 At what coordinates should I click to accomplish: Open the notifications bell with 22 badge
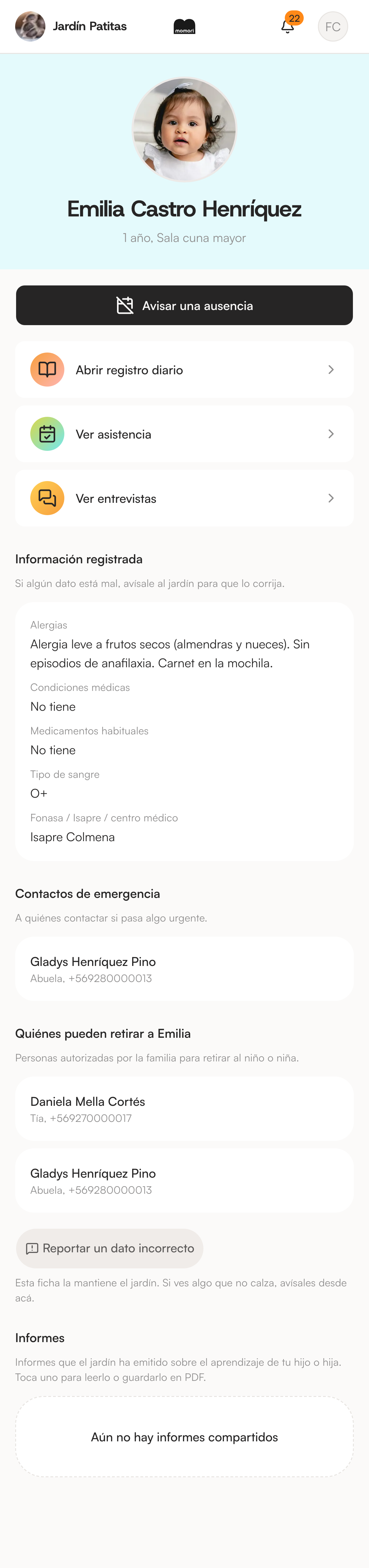(x=288, y=26)
